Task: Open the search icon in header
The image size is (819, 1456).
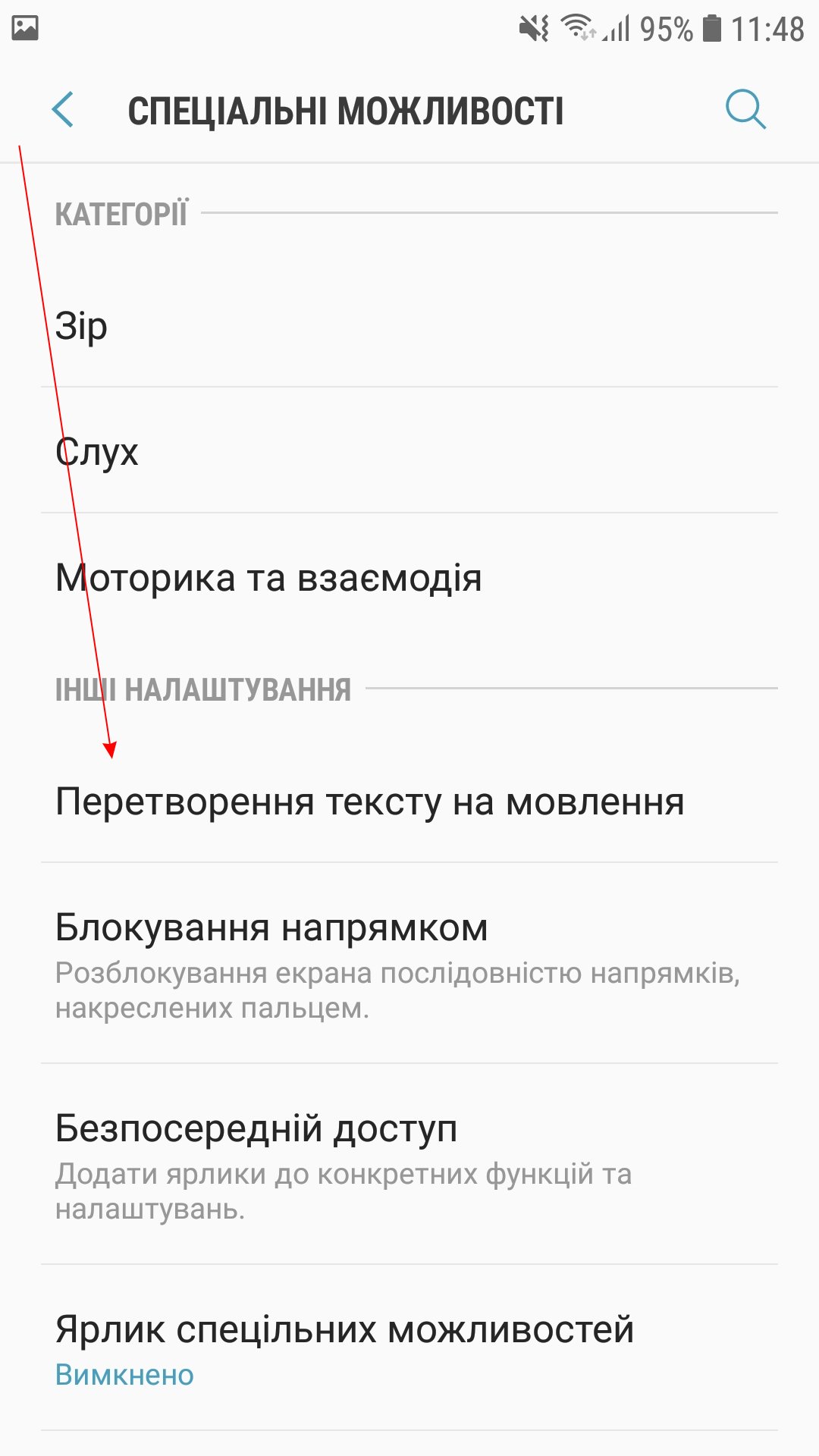Action: point(745,110)
